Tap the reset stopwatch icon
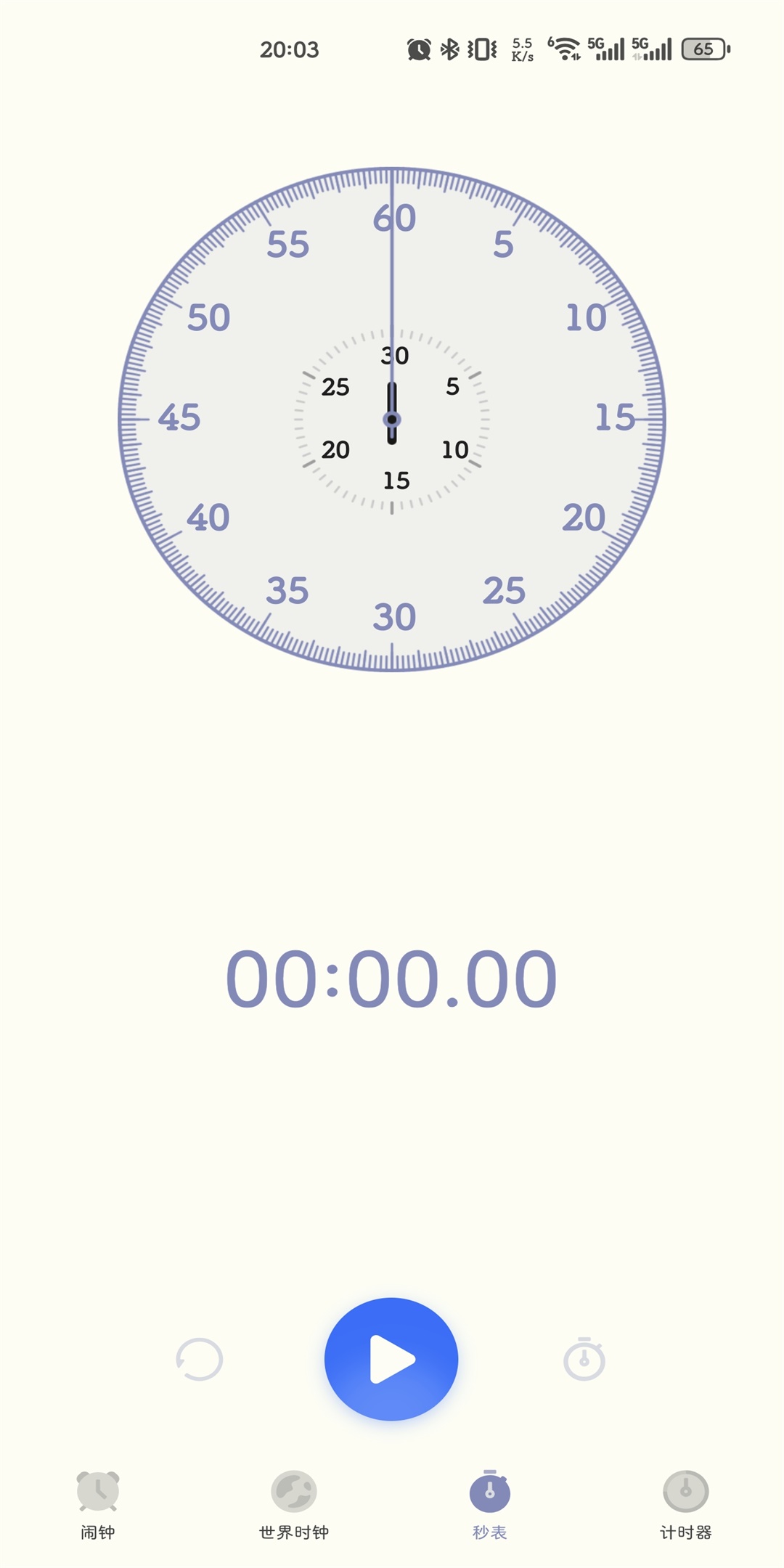 coord(200,1359)
